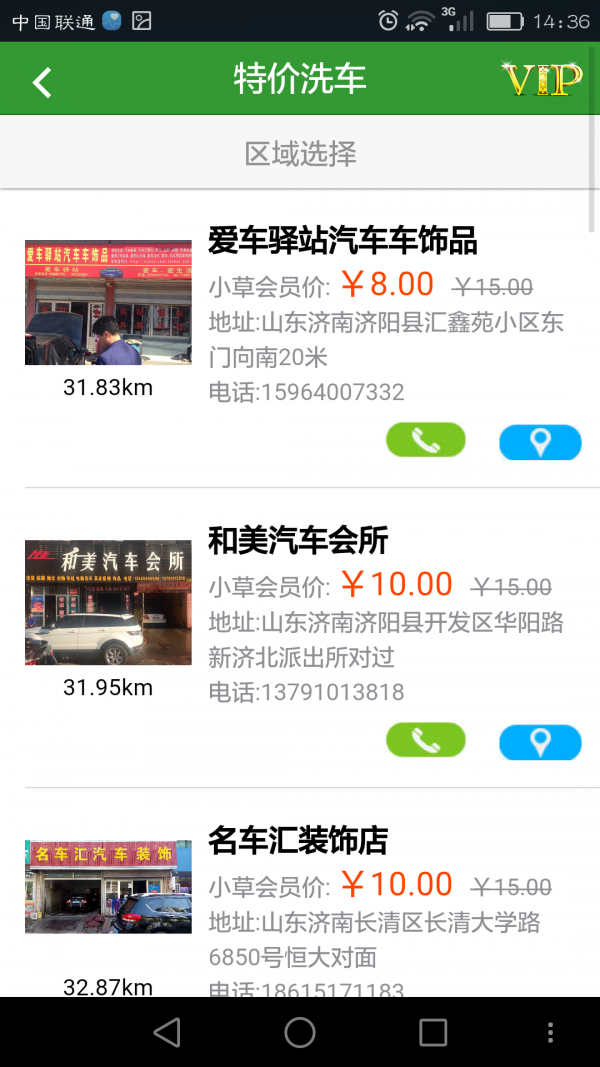
Task: Open the 爱车驿站汽车车饰品 listing
Action: (342, 241)
